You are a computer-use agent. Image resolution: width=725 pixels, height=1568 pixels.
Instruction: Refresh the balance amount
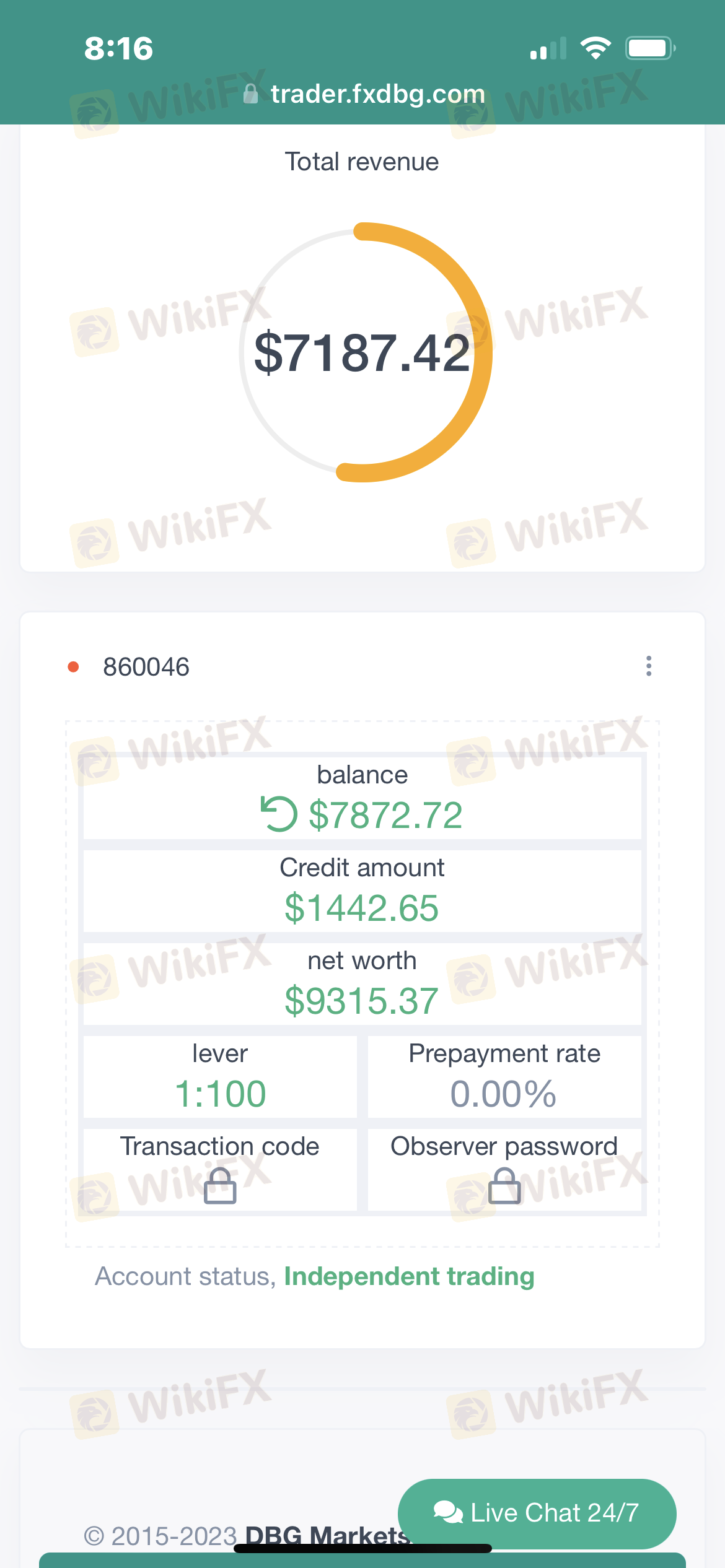279,814
